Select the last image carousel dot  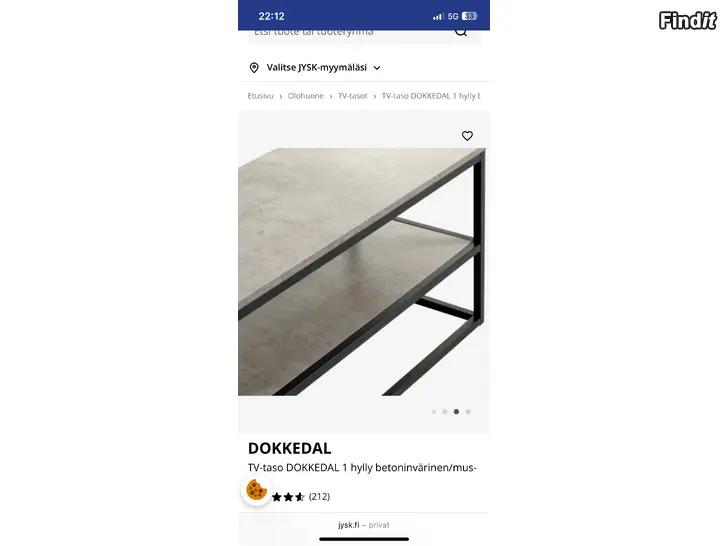pos(468,411)
